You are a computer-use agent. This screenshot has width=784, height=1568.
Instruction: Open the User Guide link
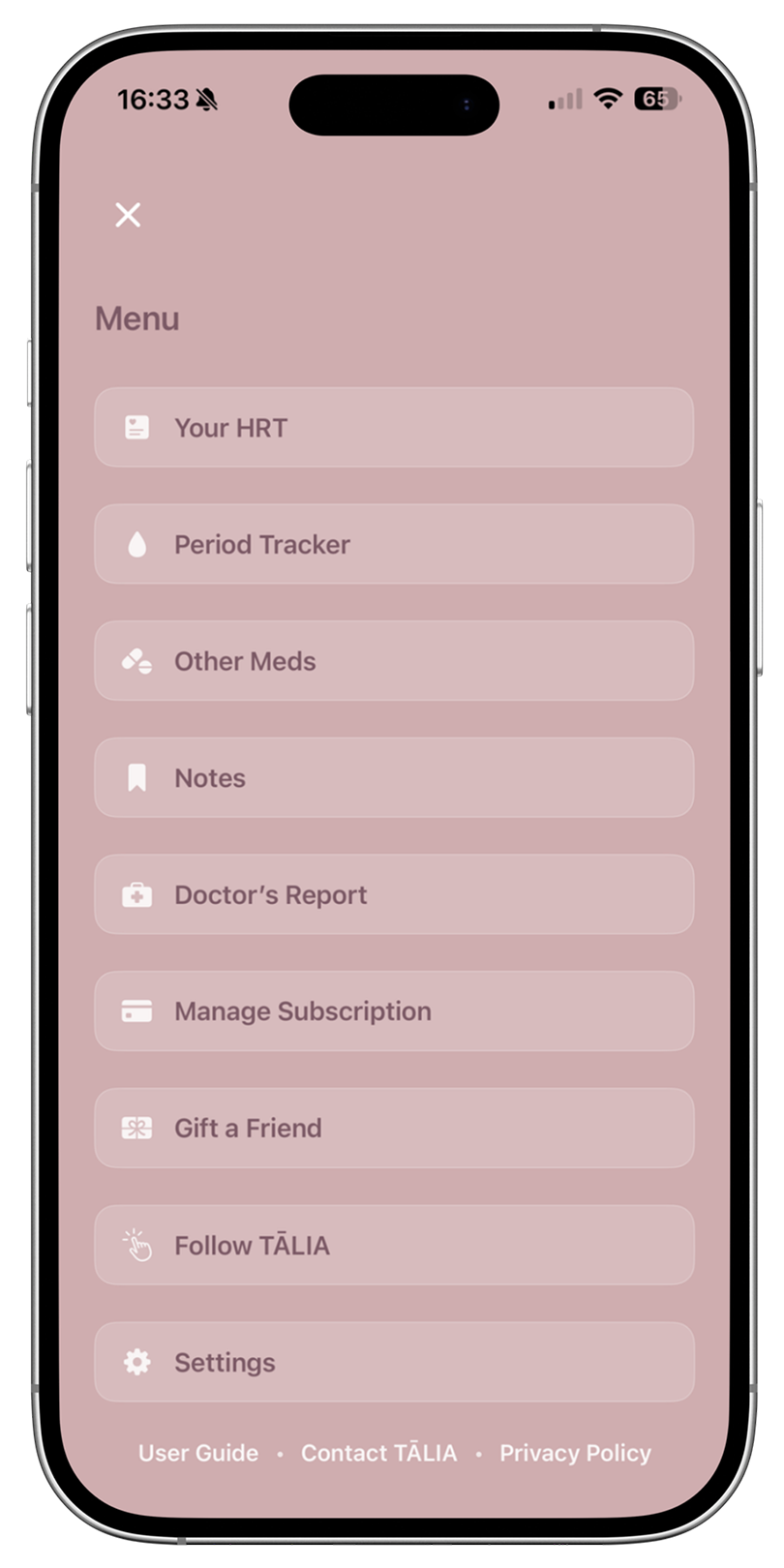[x=197, y=1453]
